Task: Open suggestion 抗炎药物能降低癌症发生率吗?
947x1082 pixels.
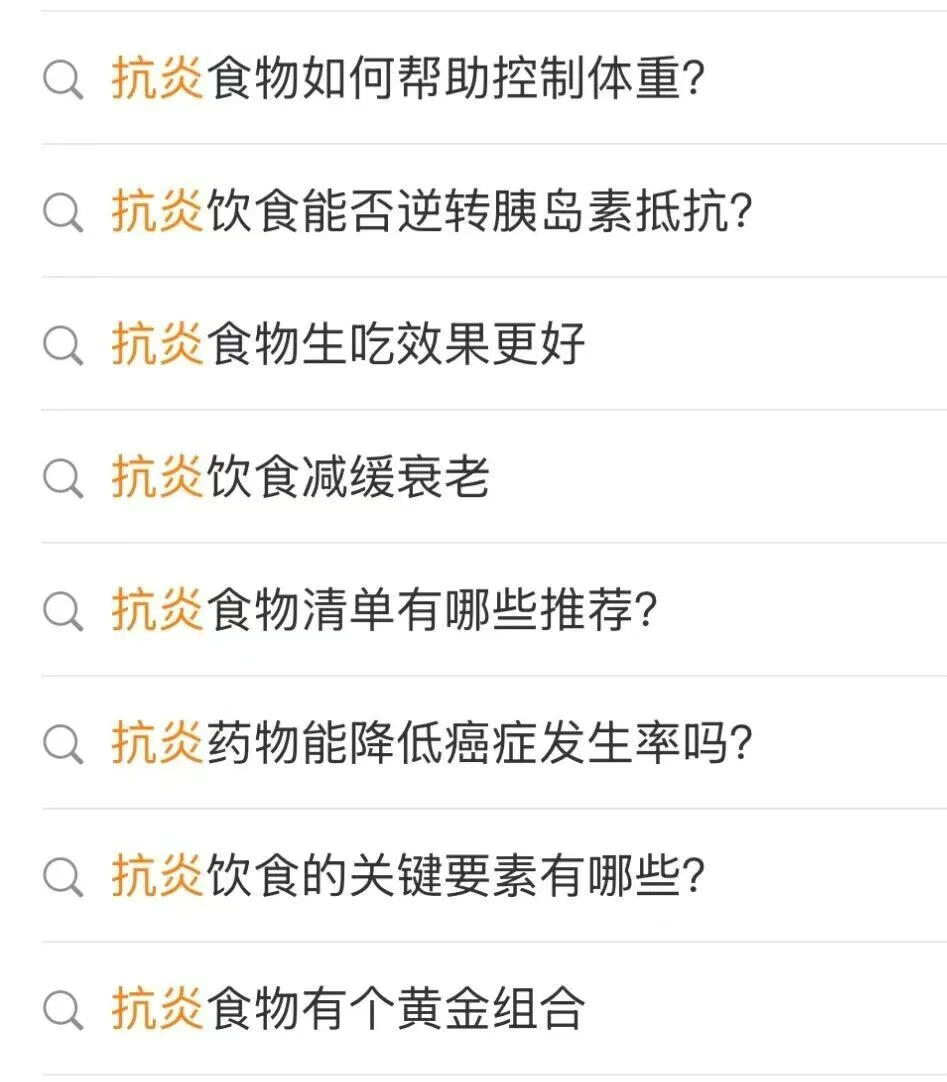Action: [430, 744]
